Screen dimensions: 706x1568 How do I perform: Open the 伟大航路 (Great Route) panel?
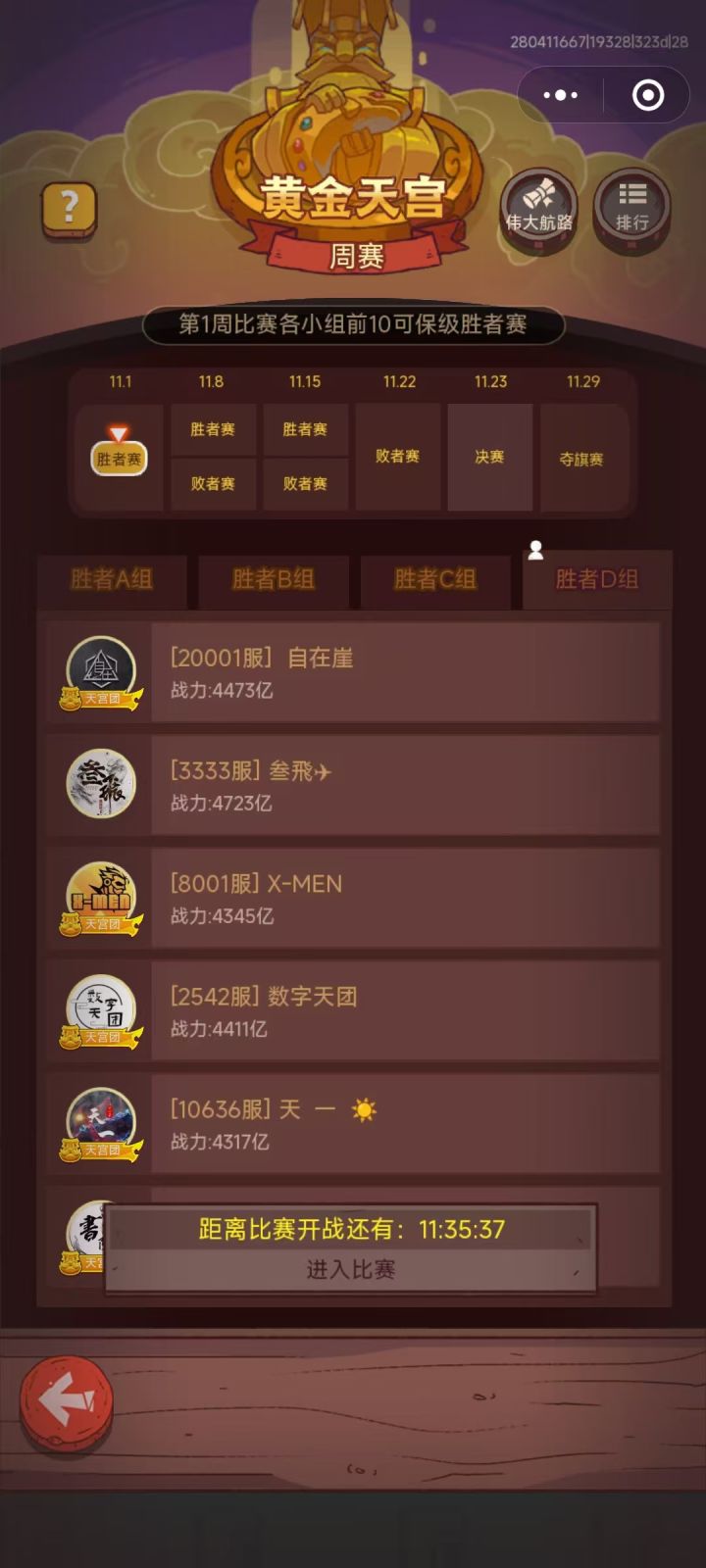[x=537, y=209]
